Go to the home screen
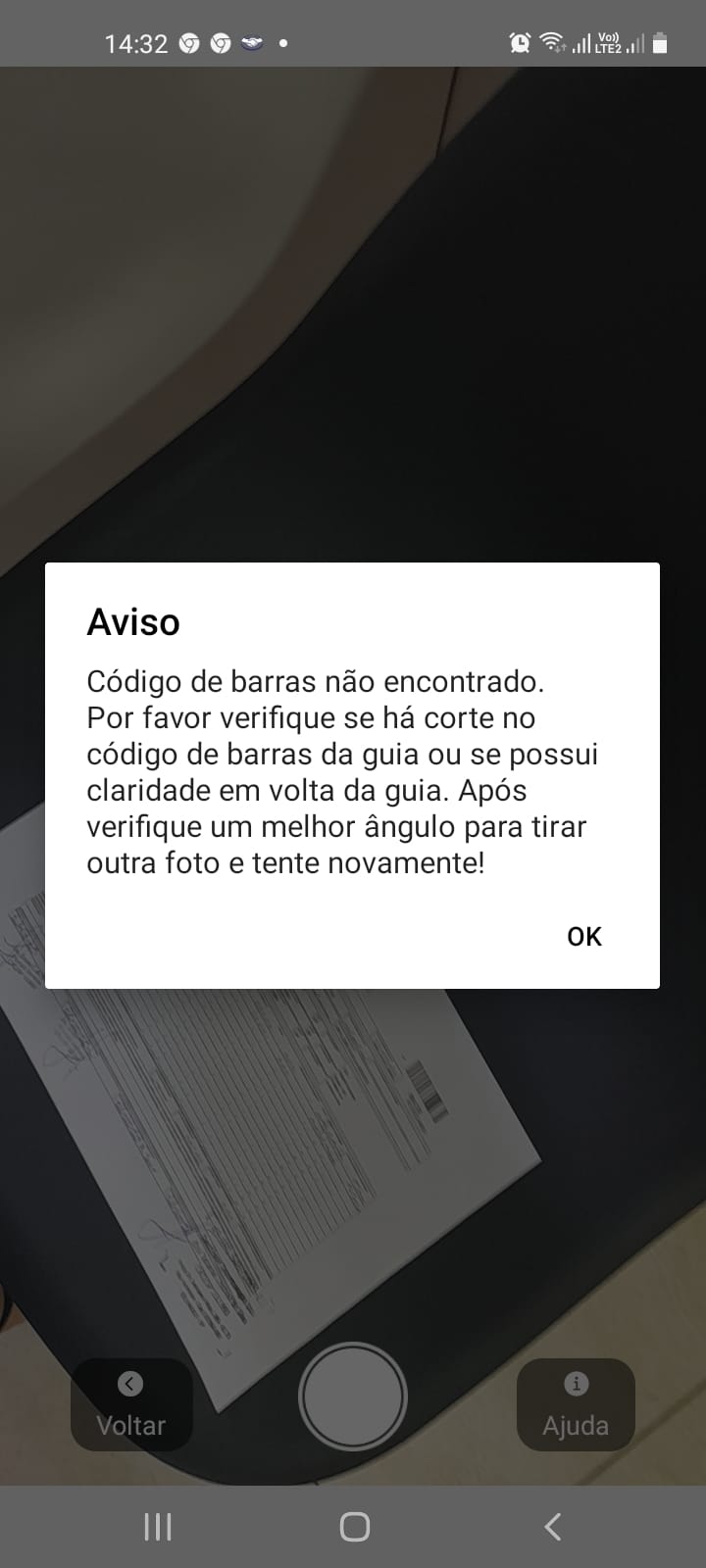 coord(354,1526)
